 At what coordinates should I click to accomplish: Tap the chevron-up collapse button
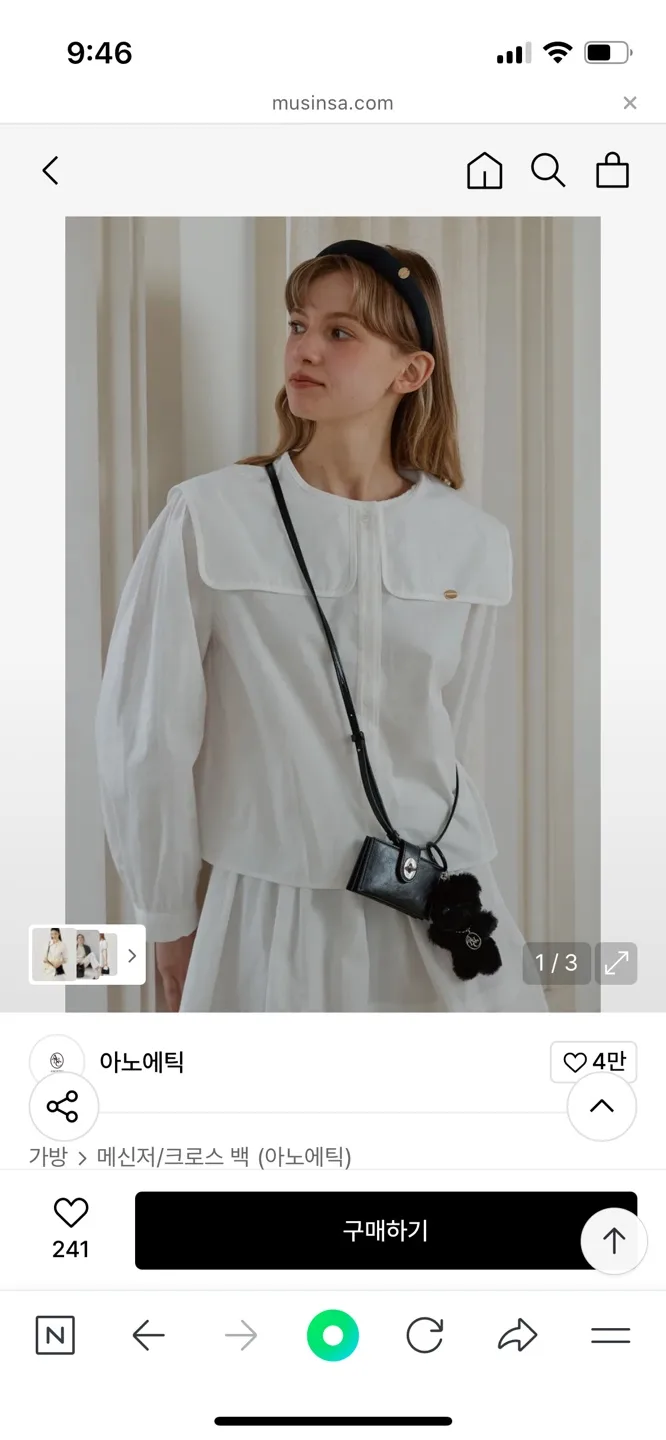pyautogui.click(x=601, y=1106)
